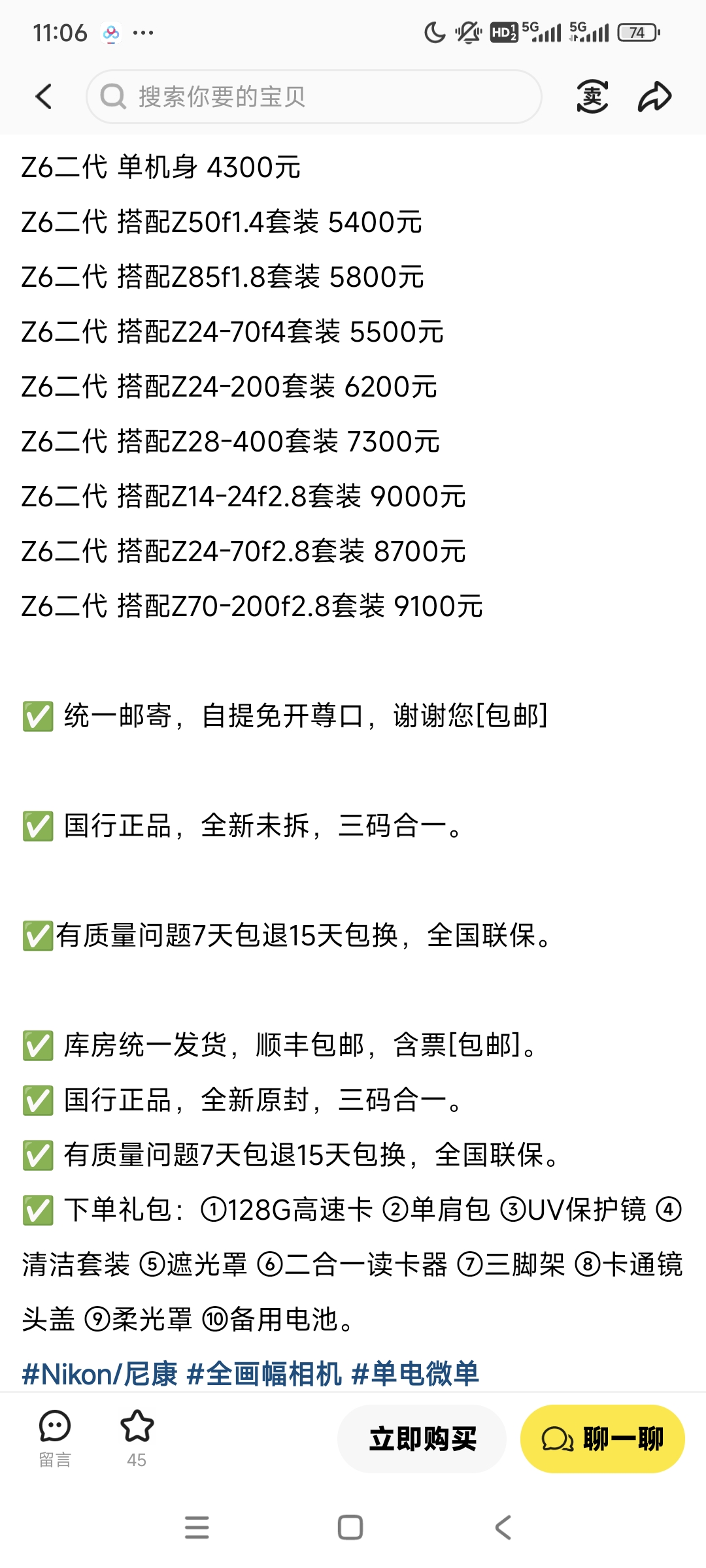706x1568 pixels.
Task: Open the #单电微单 hashtag
Action: 415,1373
